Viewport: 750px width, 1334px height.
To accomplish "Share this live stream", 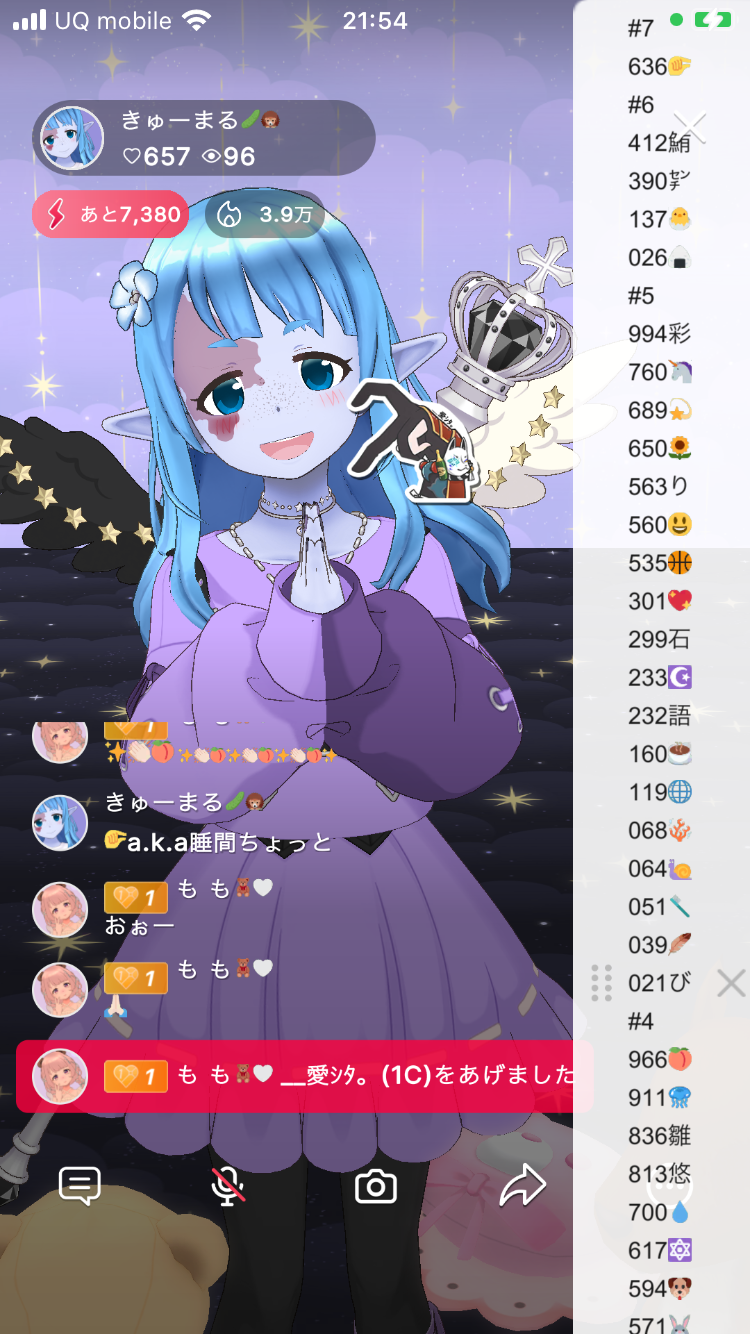I will [x=522, y=1186].
